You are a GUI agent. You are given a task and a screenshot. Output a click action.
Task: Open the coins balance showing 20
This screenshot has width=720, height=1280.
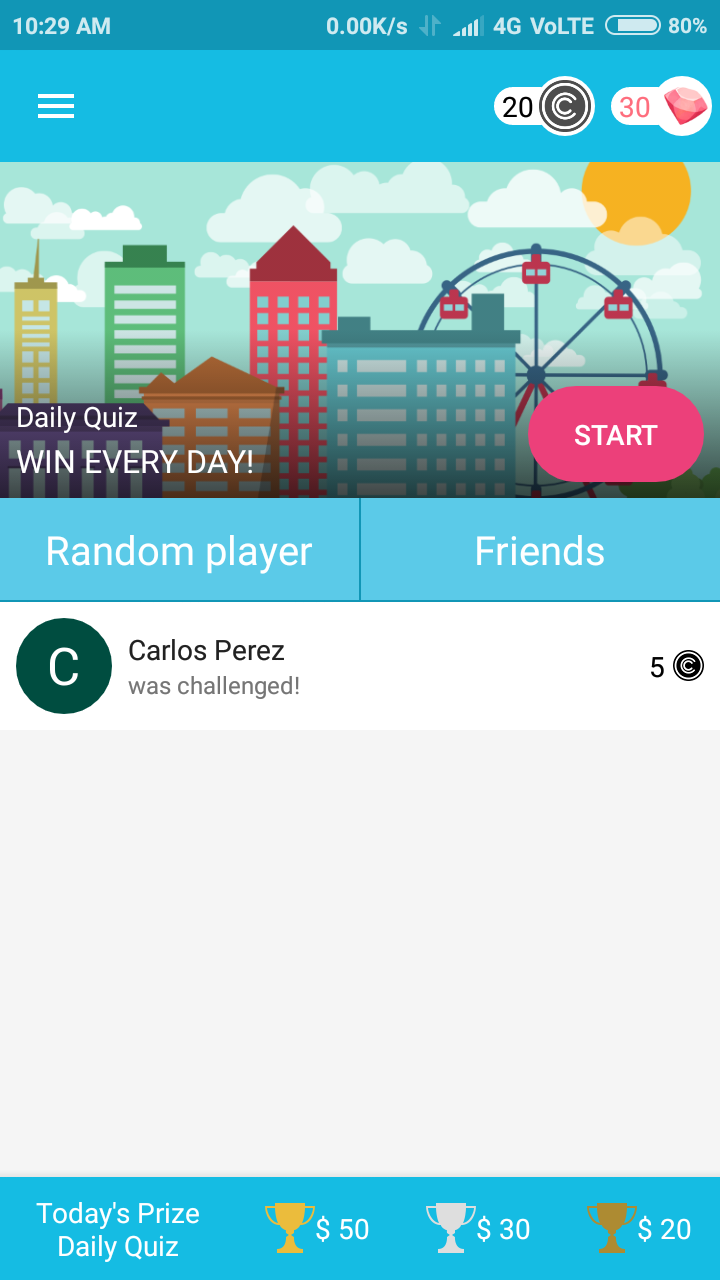pos(544,107)
